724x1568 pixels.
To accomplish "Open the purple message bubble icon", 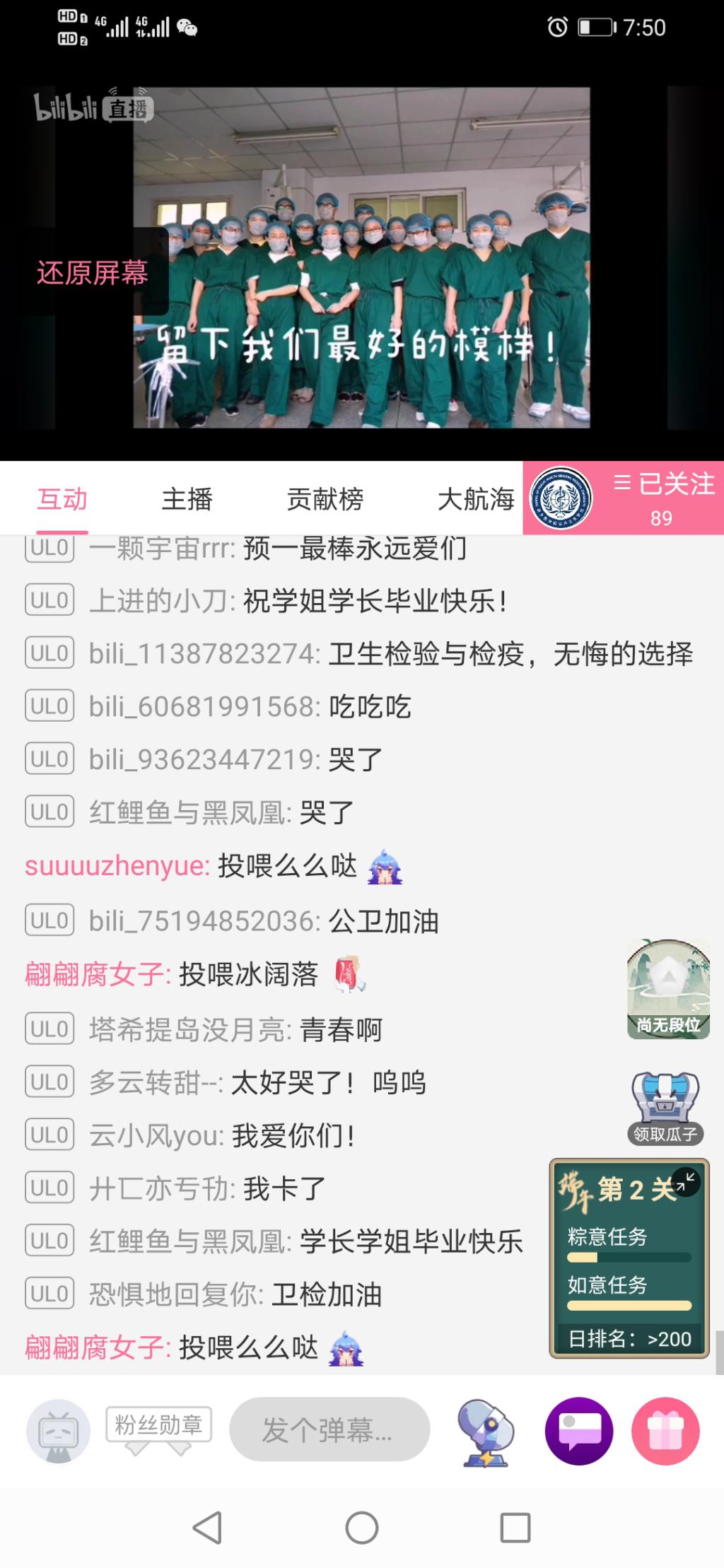I will [x=579, y=1430].
